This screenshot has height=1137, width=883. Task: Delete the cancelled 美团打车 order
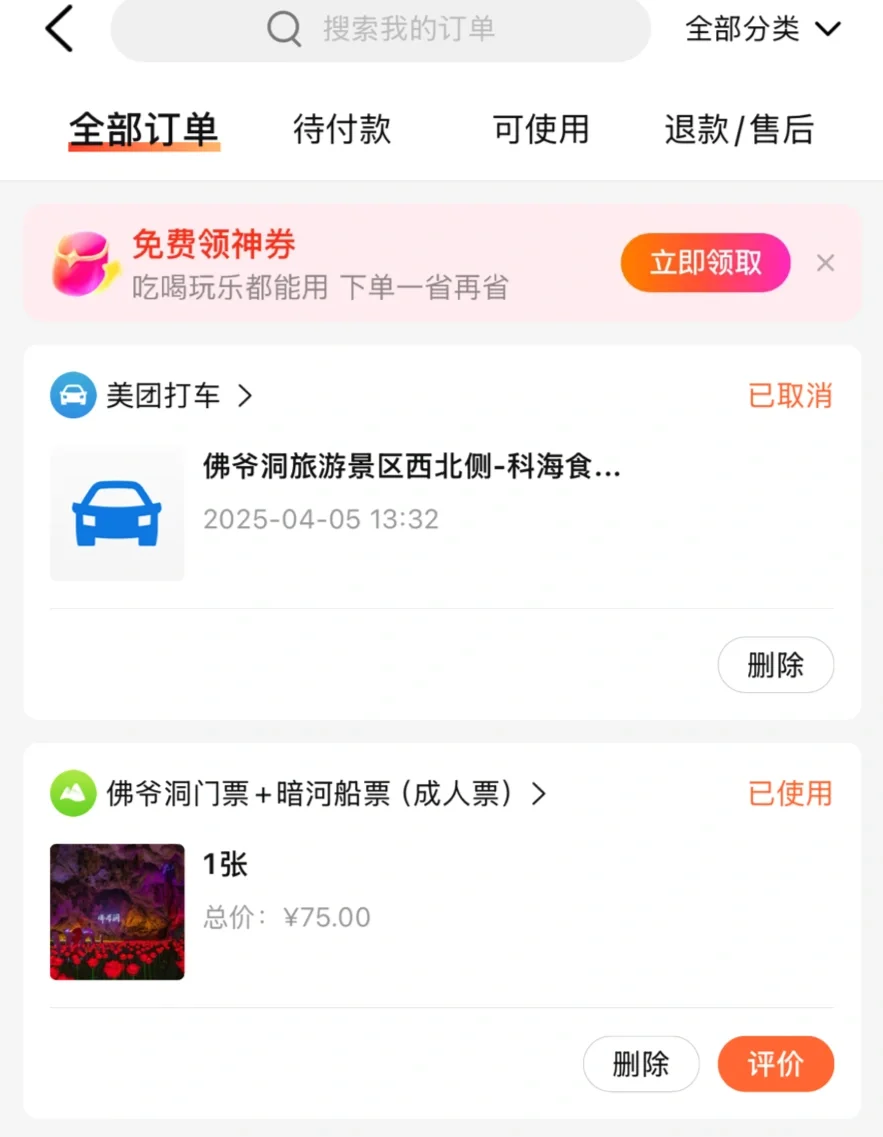click(775, 665)
